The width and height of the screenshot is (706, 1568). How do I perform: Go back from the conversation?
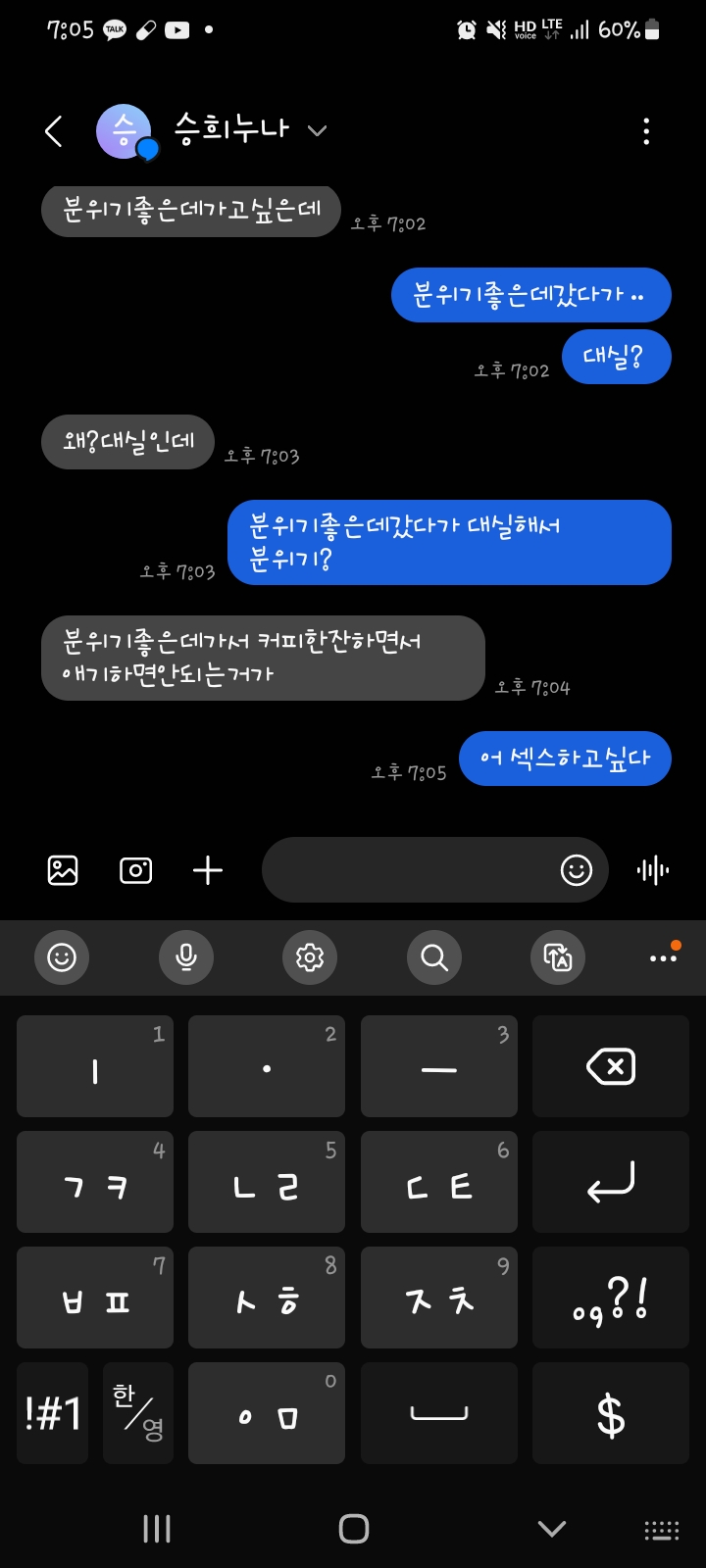pos(54,131)
